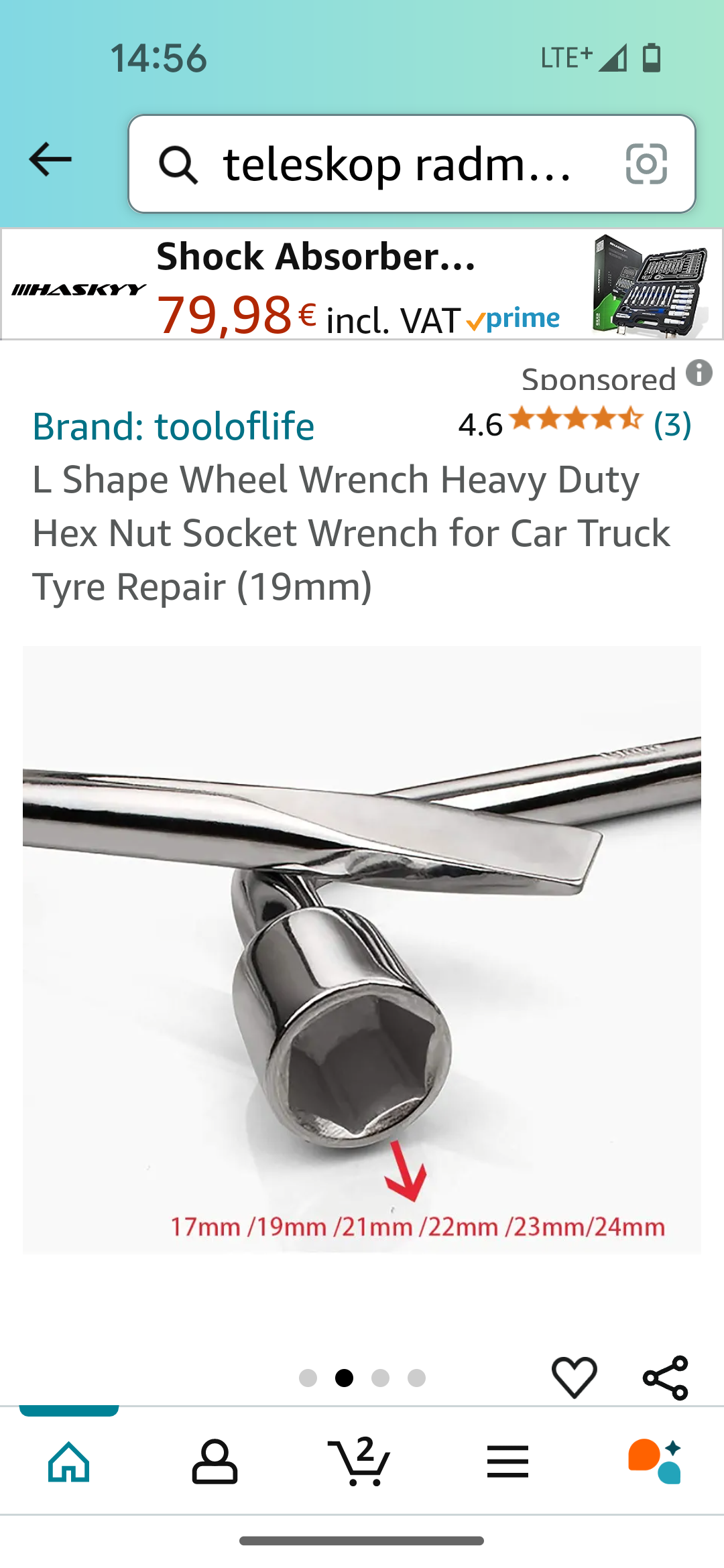
Task: Go to the Home tab
Action: point(69,1461)
